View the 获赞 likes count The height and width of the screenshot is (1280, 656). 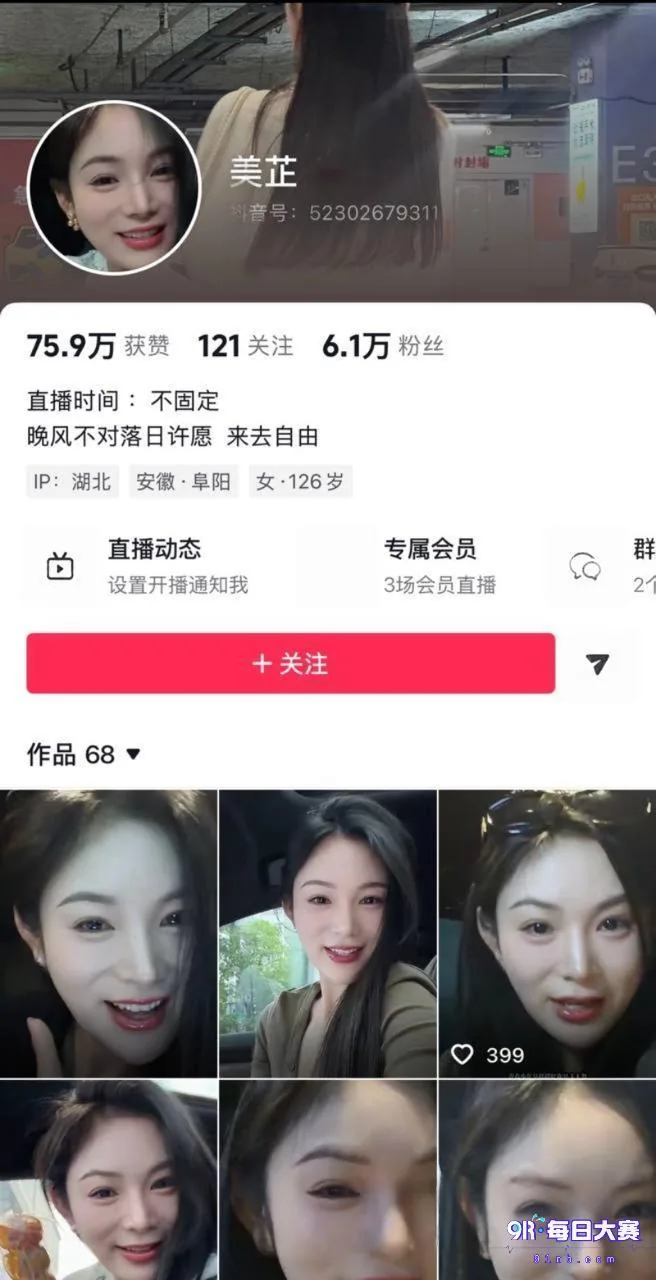pyautogui.click(x=98, y=346)
